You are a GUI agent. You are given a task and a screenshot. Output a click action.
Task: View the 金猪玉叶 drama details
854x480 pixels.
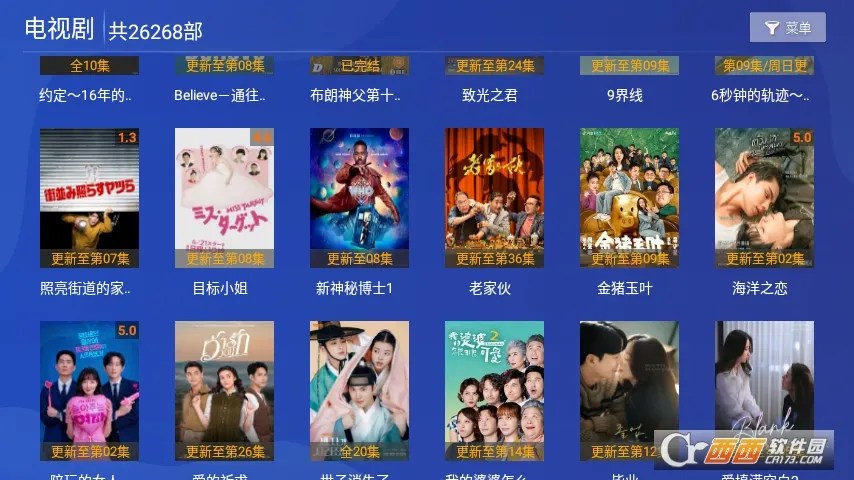click(x=629, y=198)
